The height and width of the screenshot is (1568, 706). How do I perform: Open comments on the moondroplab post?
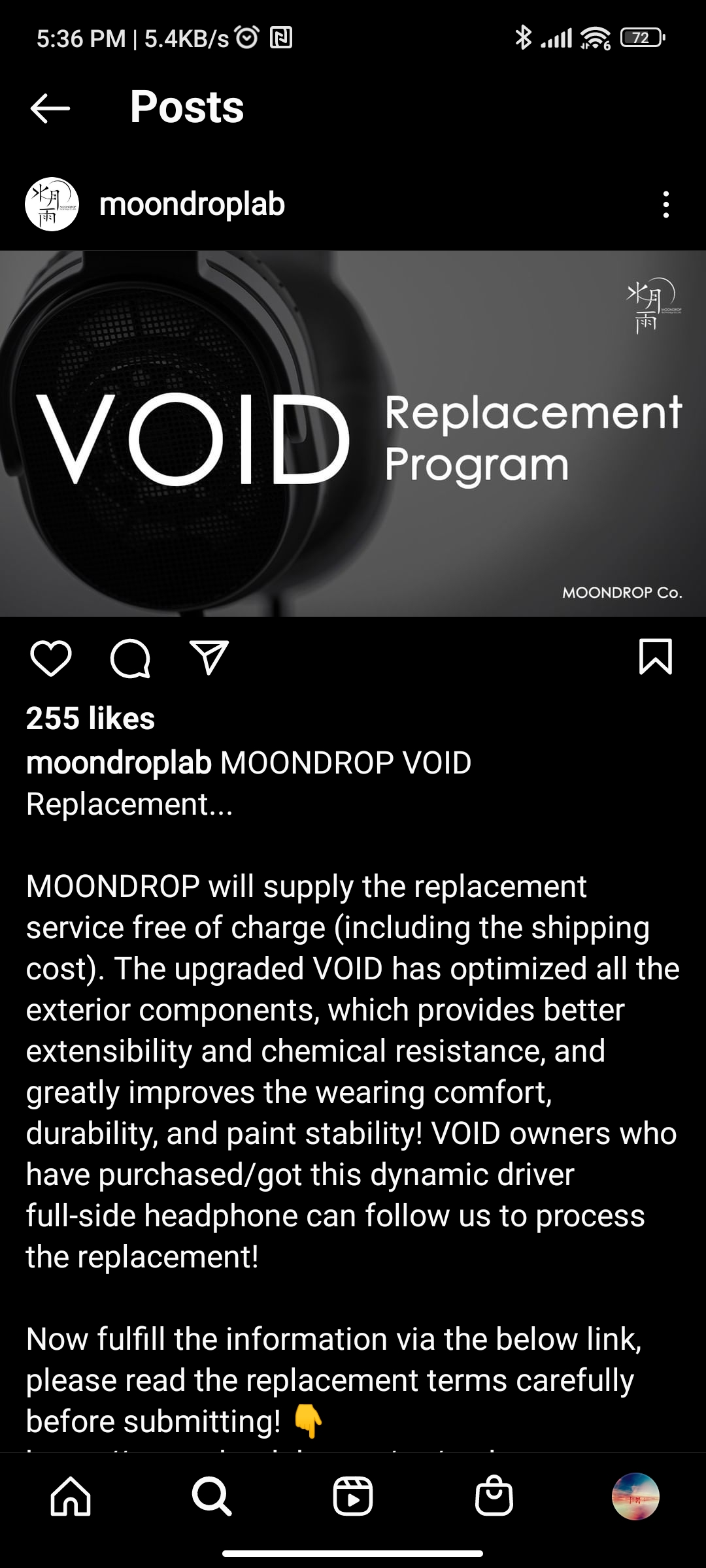(x=130, y=658)
